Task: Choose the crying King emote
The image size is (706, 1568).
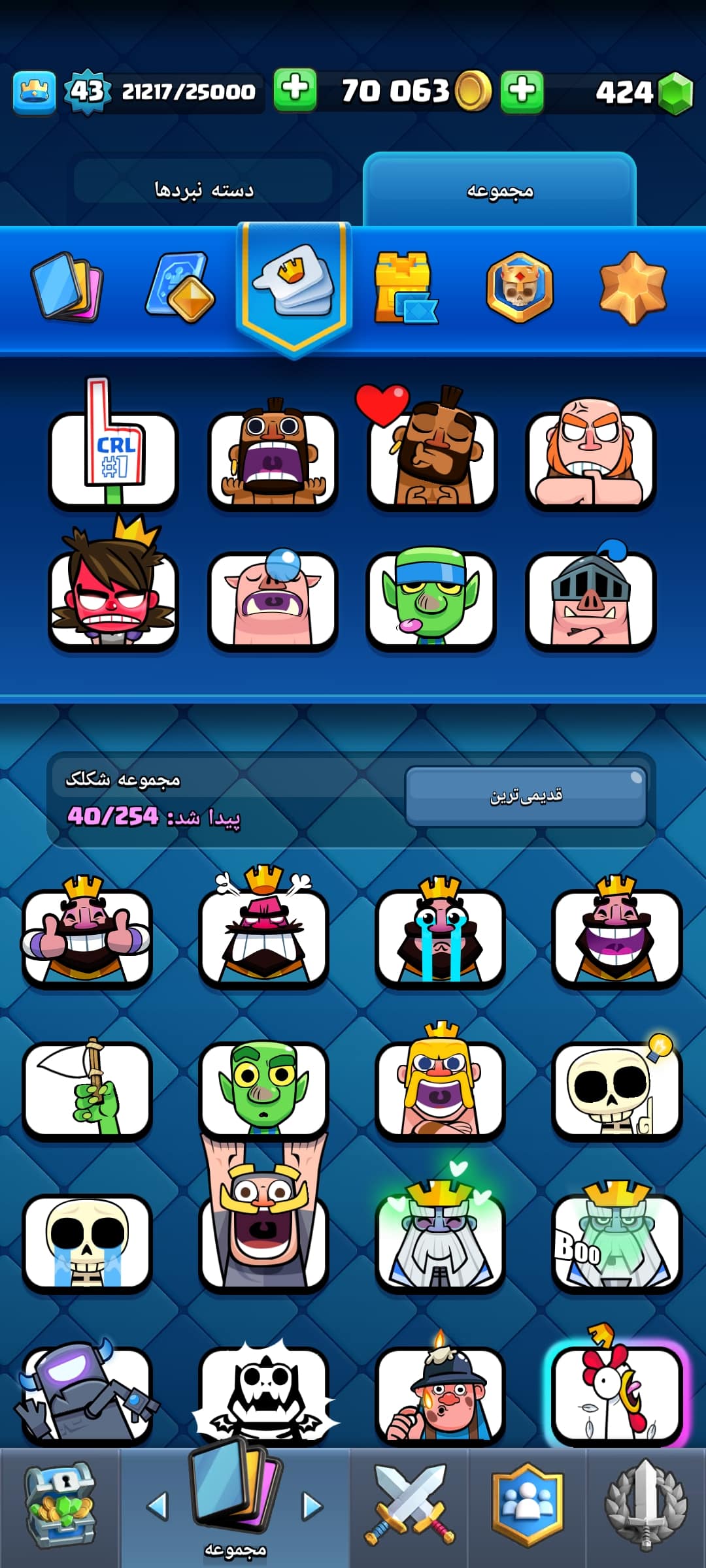Action: point(440,934)
